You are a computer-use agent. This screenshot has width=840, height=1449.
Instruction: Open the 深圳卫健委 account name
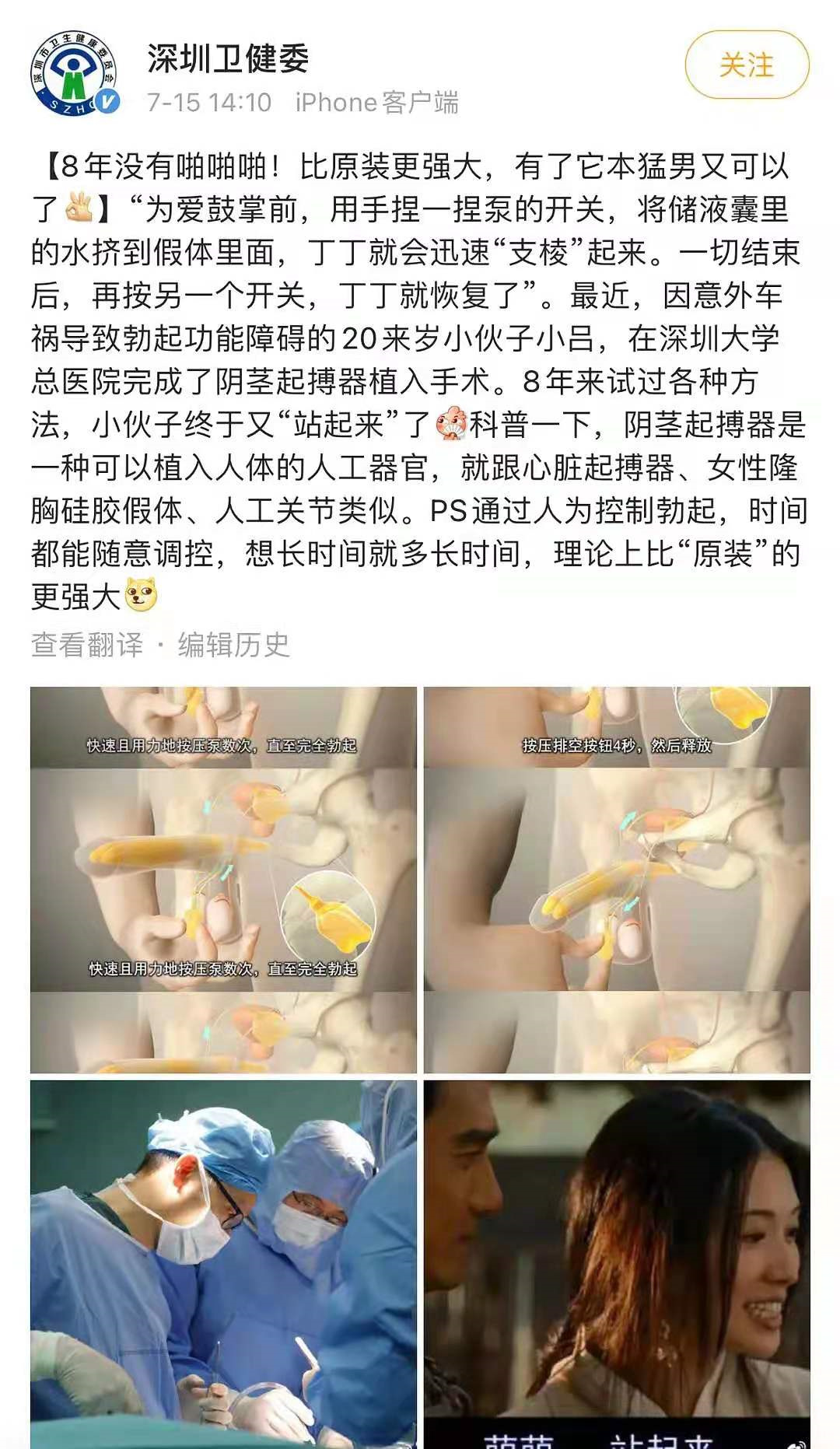click(x=228, y=59)
